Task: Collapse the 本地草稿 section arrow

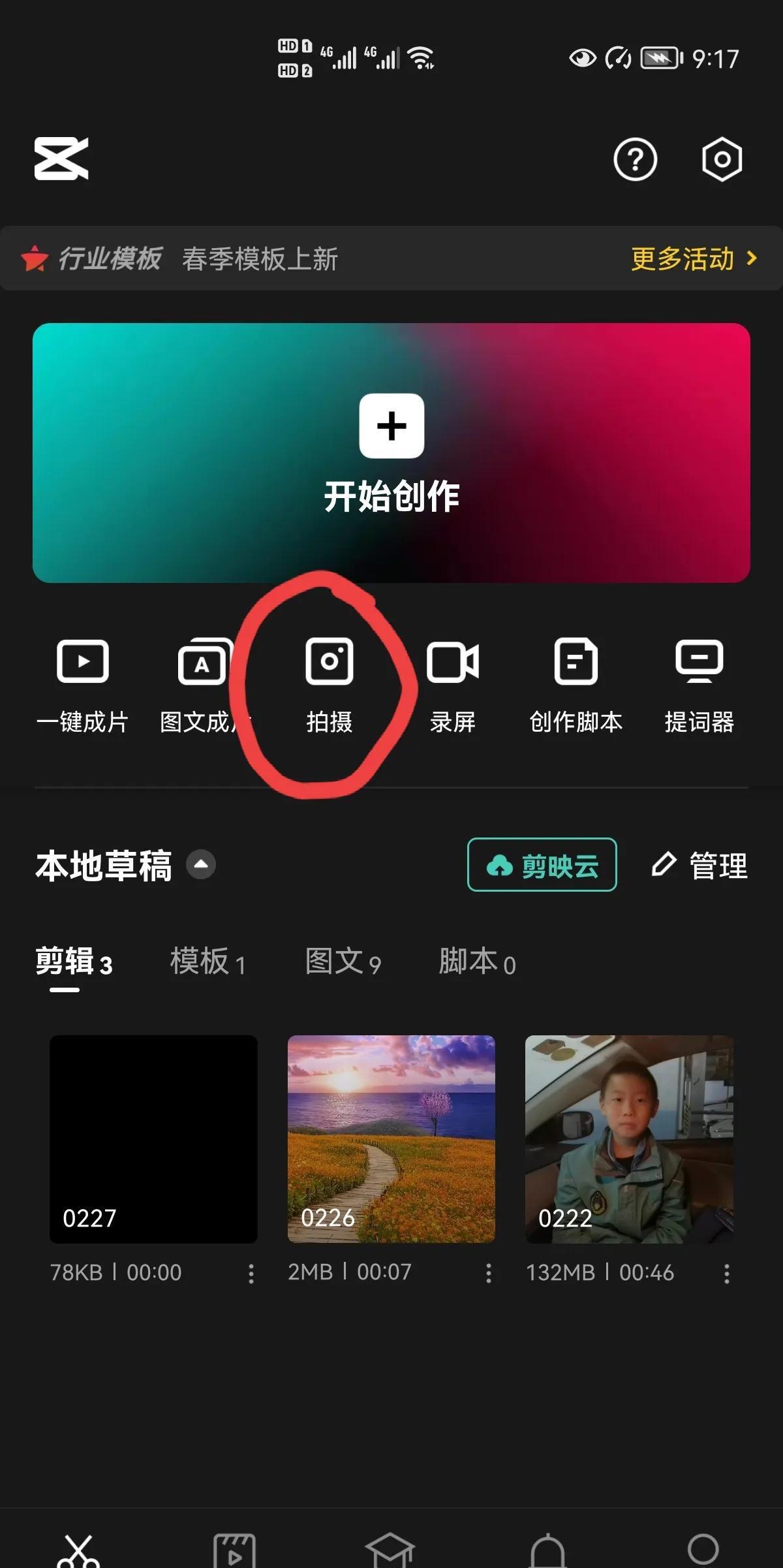Action: coord(201,865)
